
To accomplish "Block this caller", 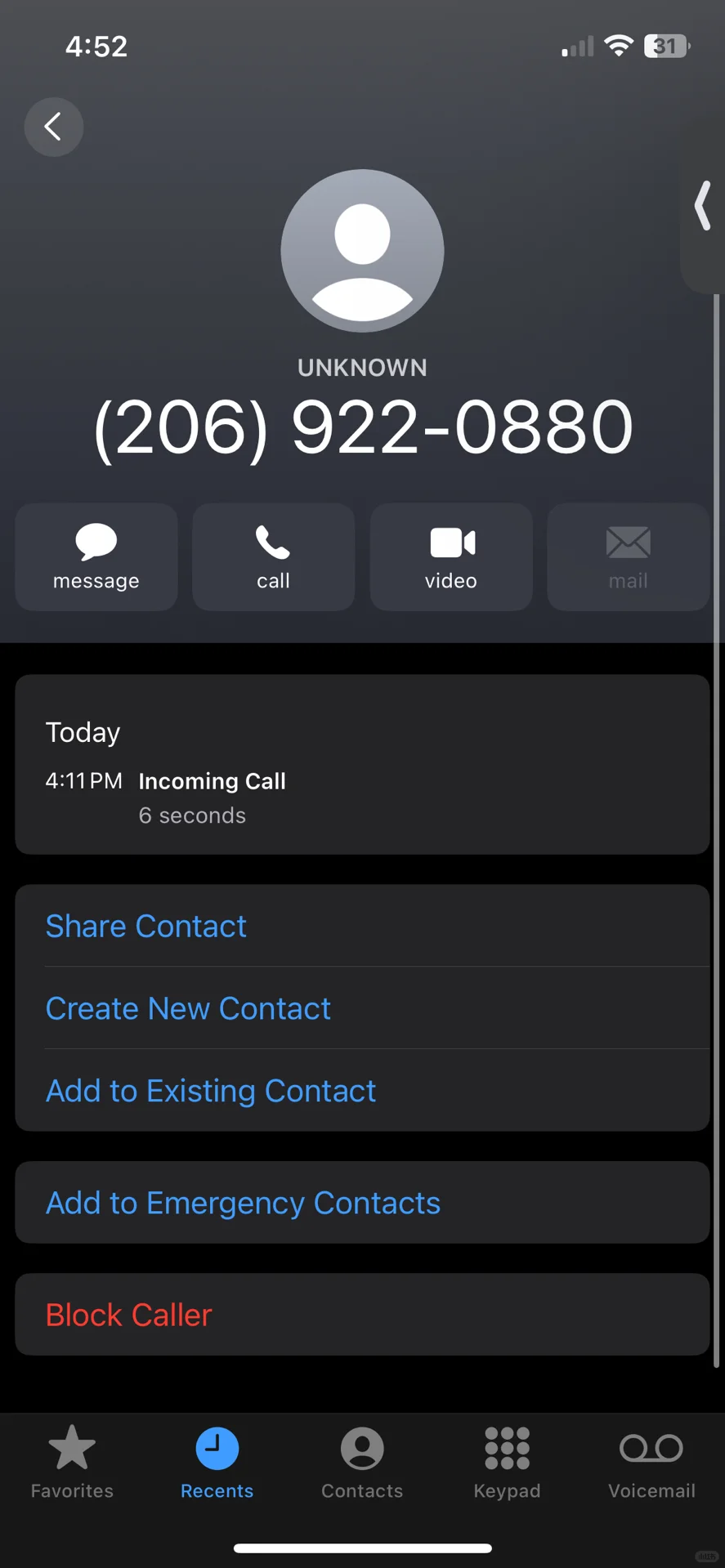I will tap(129, 1315).
